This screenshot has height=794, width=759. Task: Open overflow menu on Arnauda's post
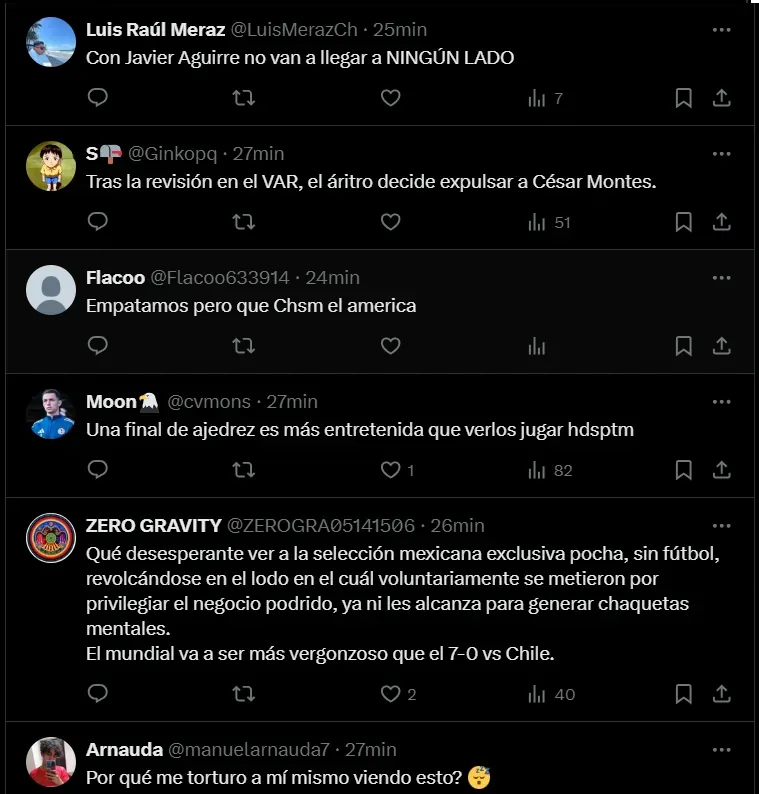721,749
